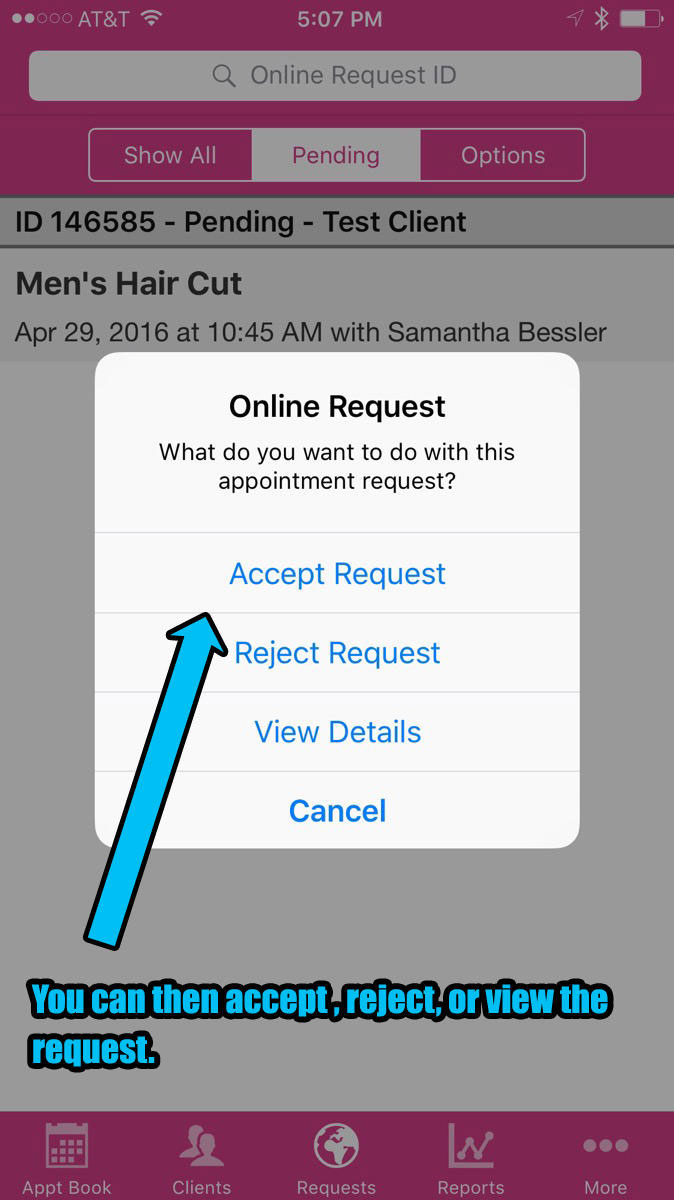Tap the Online Request ID search field
The height and width of the screenshot is (1200, 674).
point(335,76)
